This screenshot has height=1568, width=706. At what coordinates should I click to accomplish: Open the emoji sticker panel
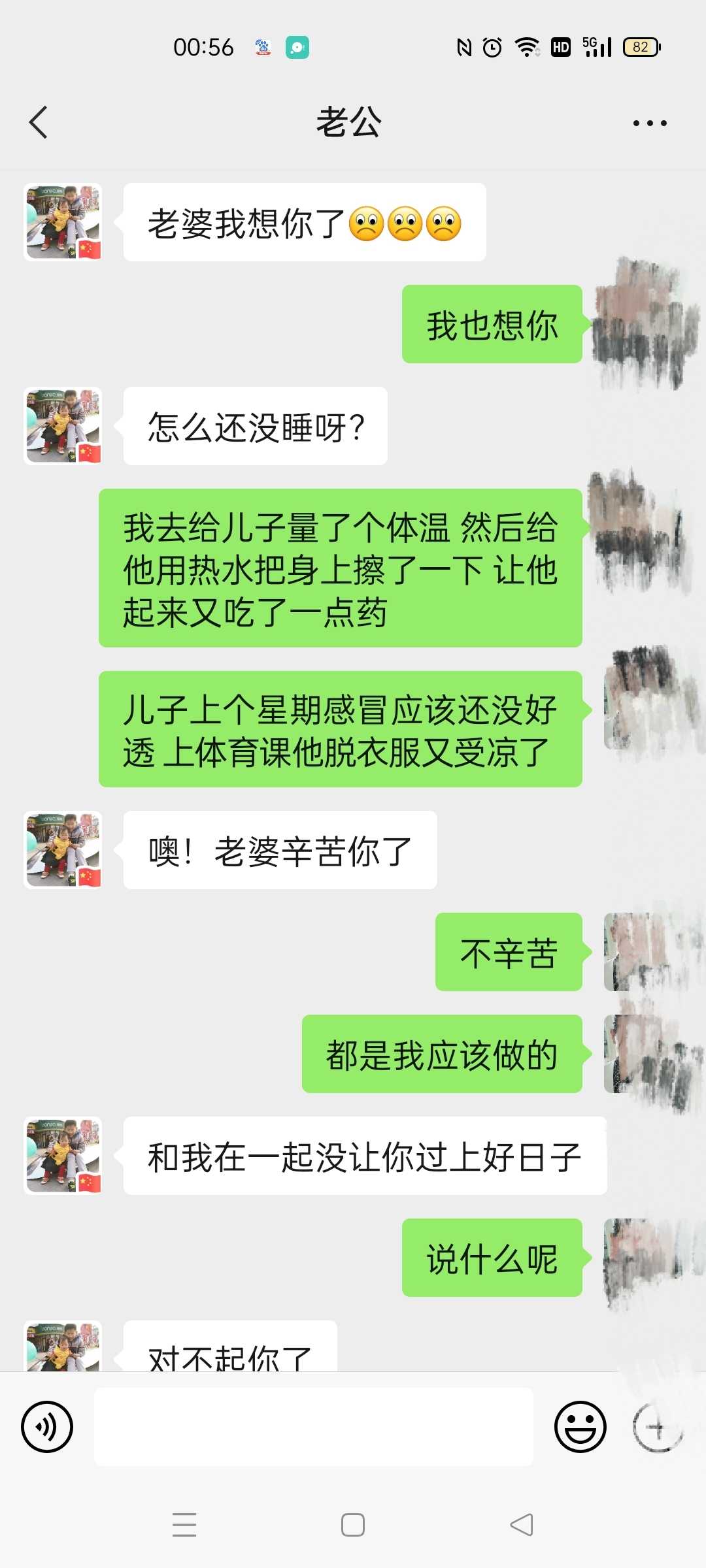pos(580,1427)
